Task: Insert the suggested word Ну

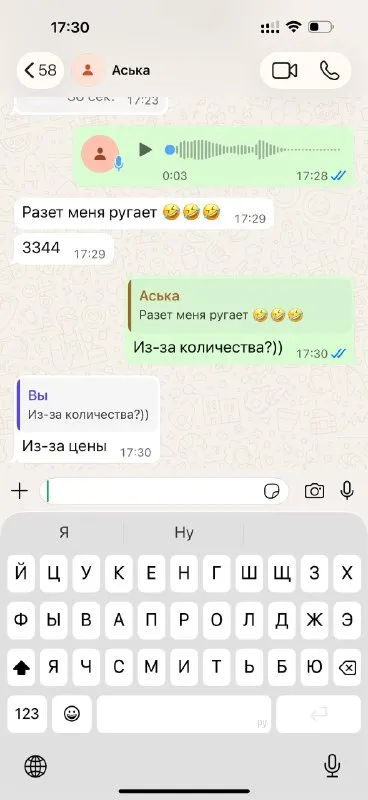Action: pos(184,533)
